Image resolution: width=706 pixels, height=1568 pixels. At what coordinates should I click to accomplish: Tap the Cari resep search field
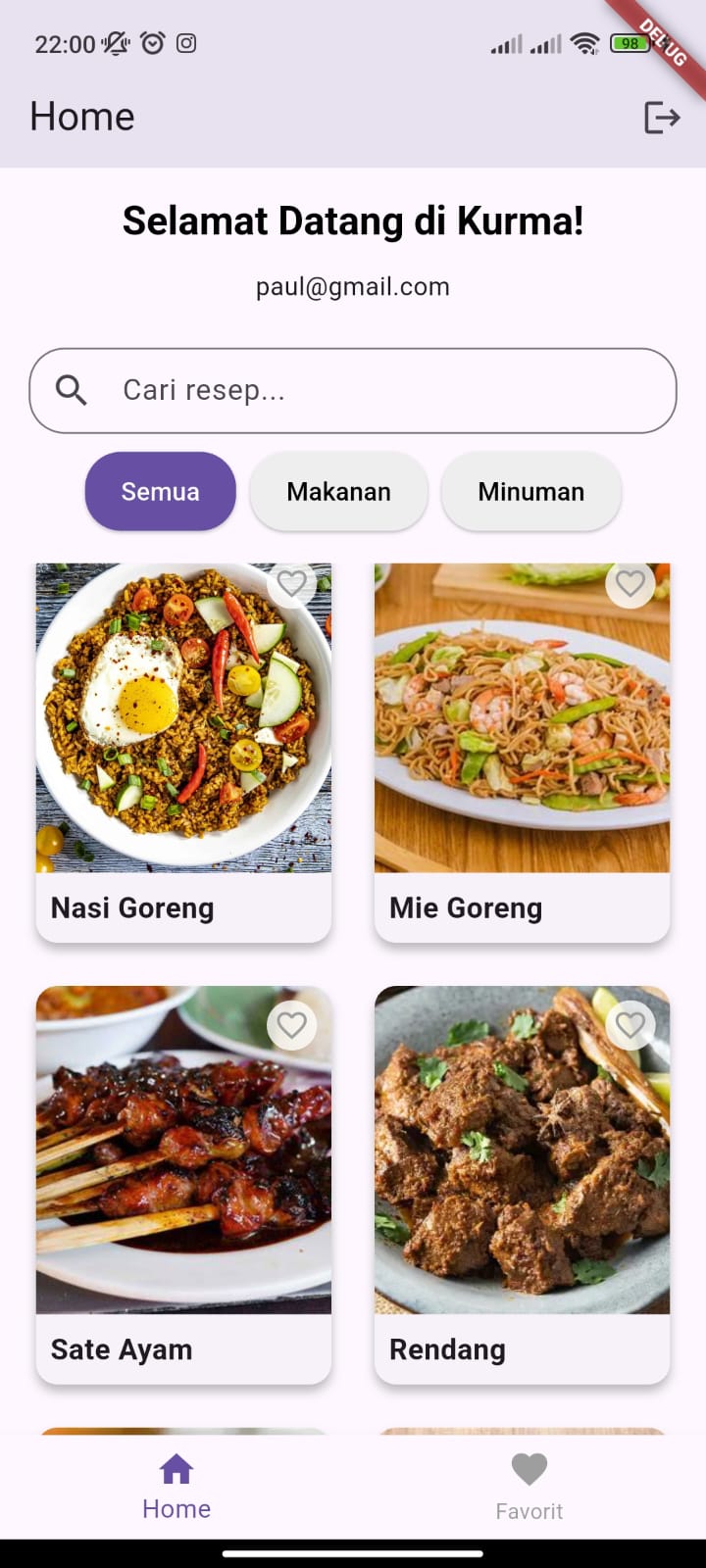353,390
